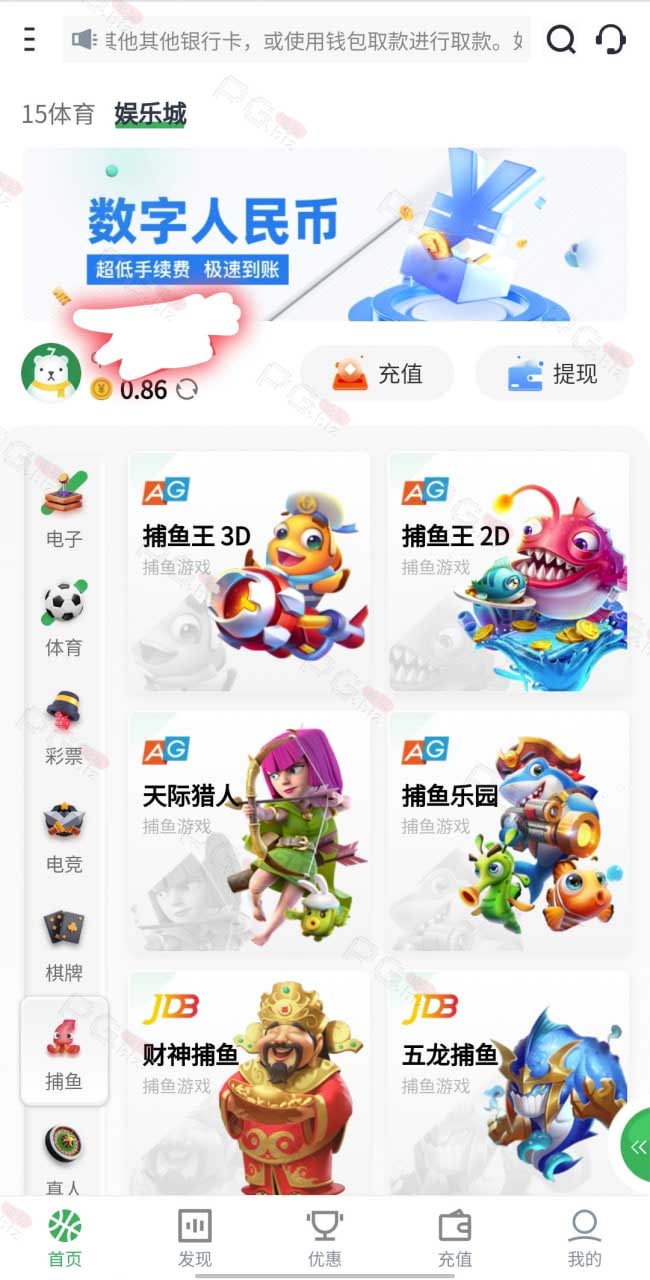Contact customer service via headset icon

610,39
